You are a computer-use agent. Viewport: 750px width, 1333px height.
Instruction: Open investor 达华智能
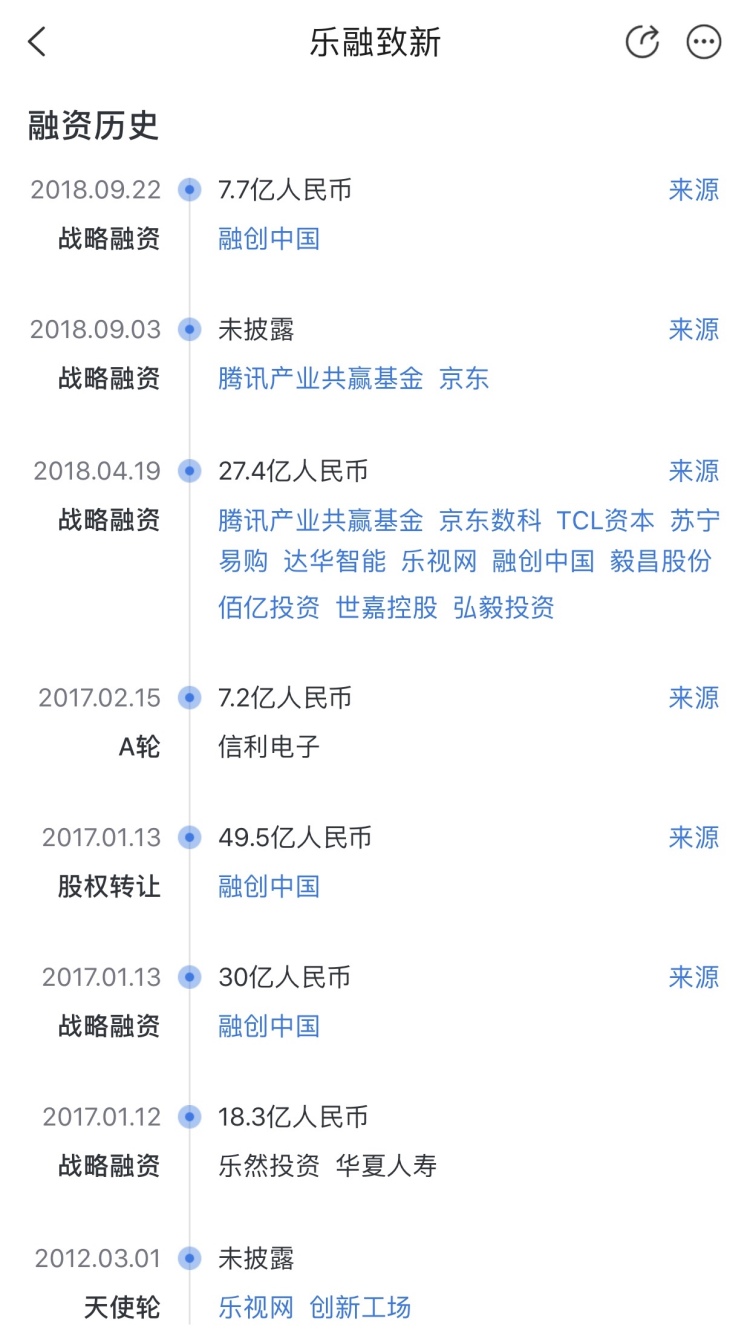pyautogui.click(x=334, y=561)
